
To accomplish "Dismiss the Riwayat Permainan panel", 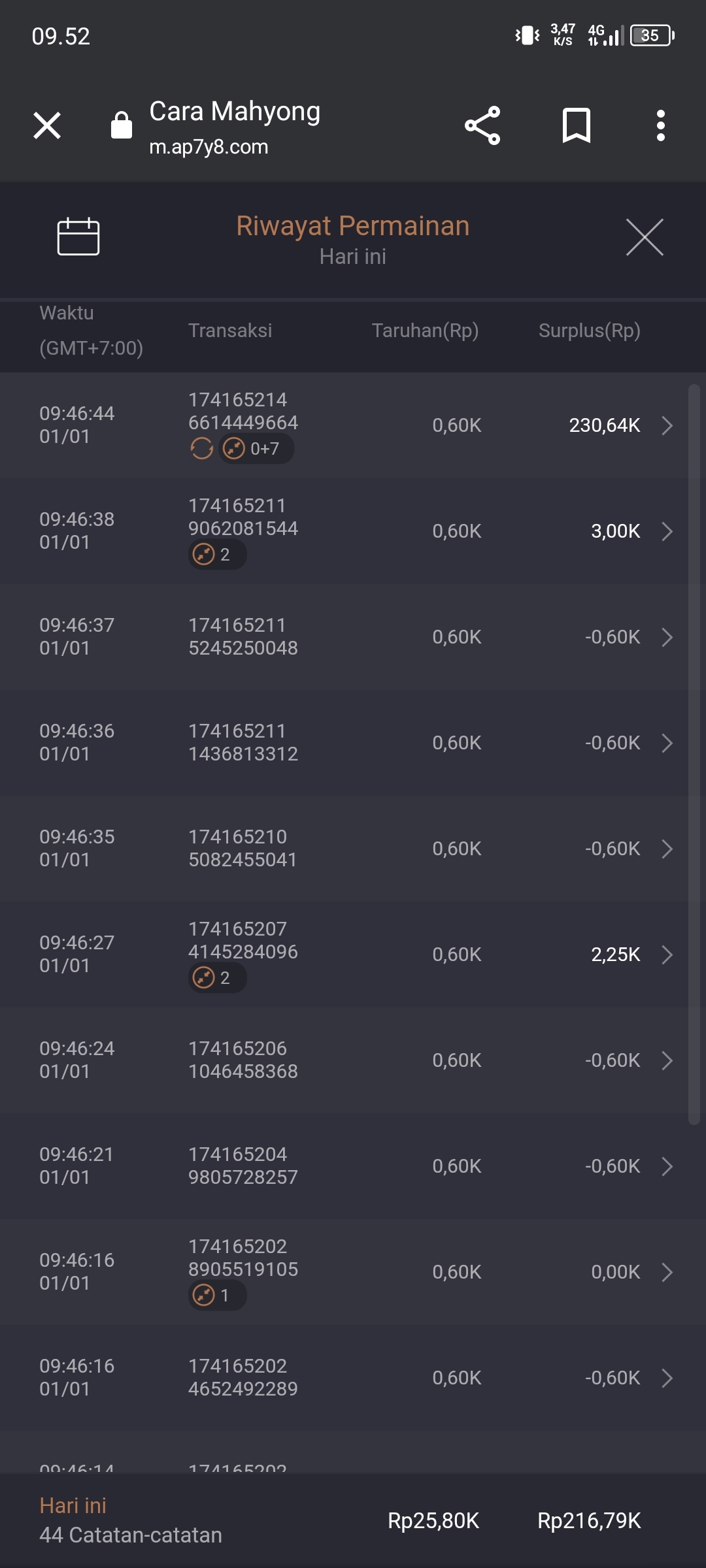I will [645, 237].
